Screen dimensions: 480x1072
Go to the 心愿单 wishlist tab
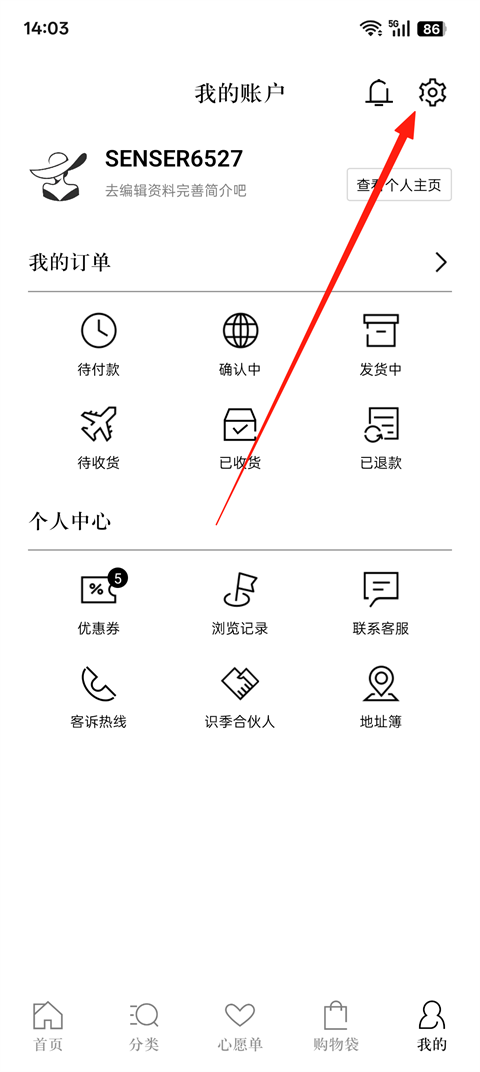(x=240, y=1026)
